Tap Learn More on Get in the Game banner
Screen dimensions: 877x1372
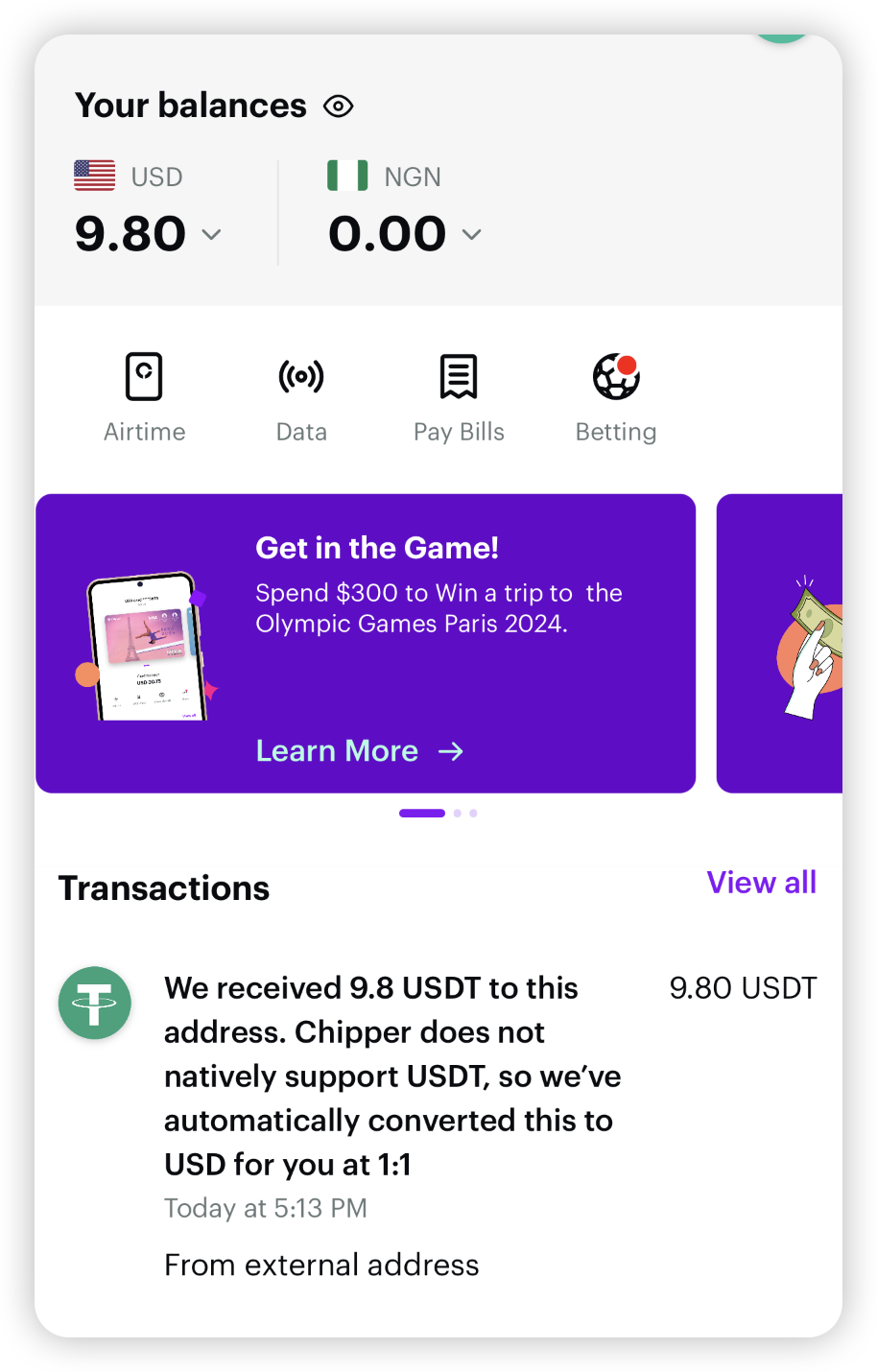coord(360,751)
